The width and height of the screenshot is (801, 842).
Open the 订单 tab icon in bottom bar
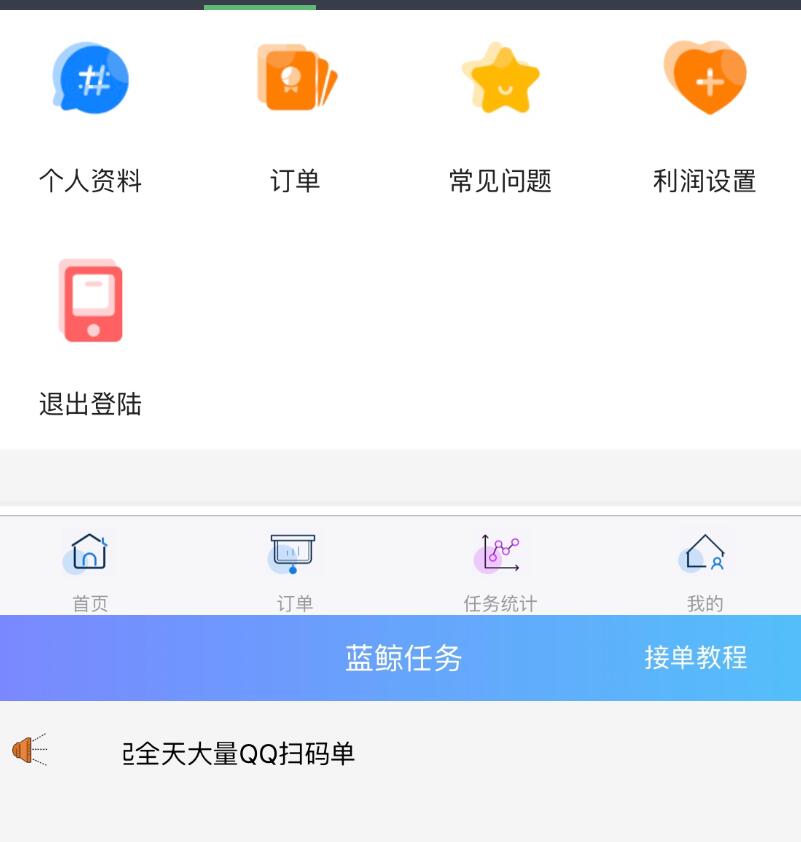click(x=292, y=550)
